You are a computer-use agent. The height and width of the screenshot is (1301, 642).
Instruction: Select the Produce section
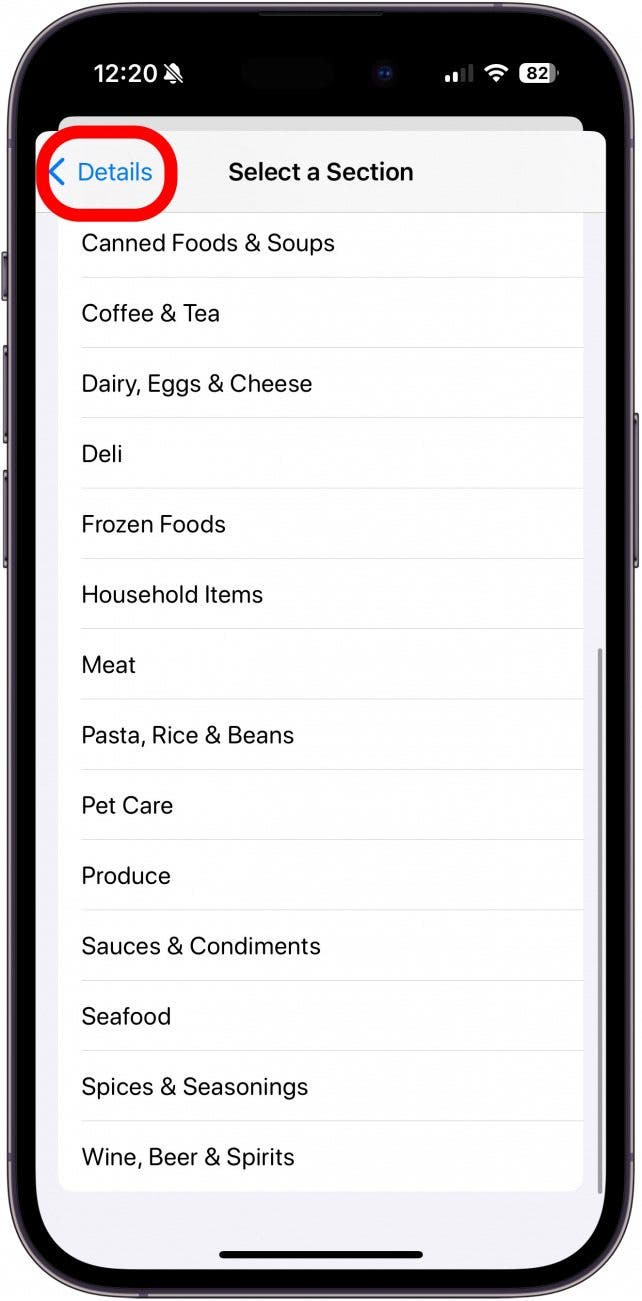pyautogui.click(x=126, y=876)
